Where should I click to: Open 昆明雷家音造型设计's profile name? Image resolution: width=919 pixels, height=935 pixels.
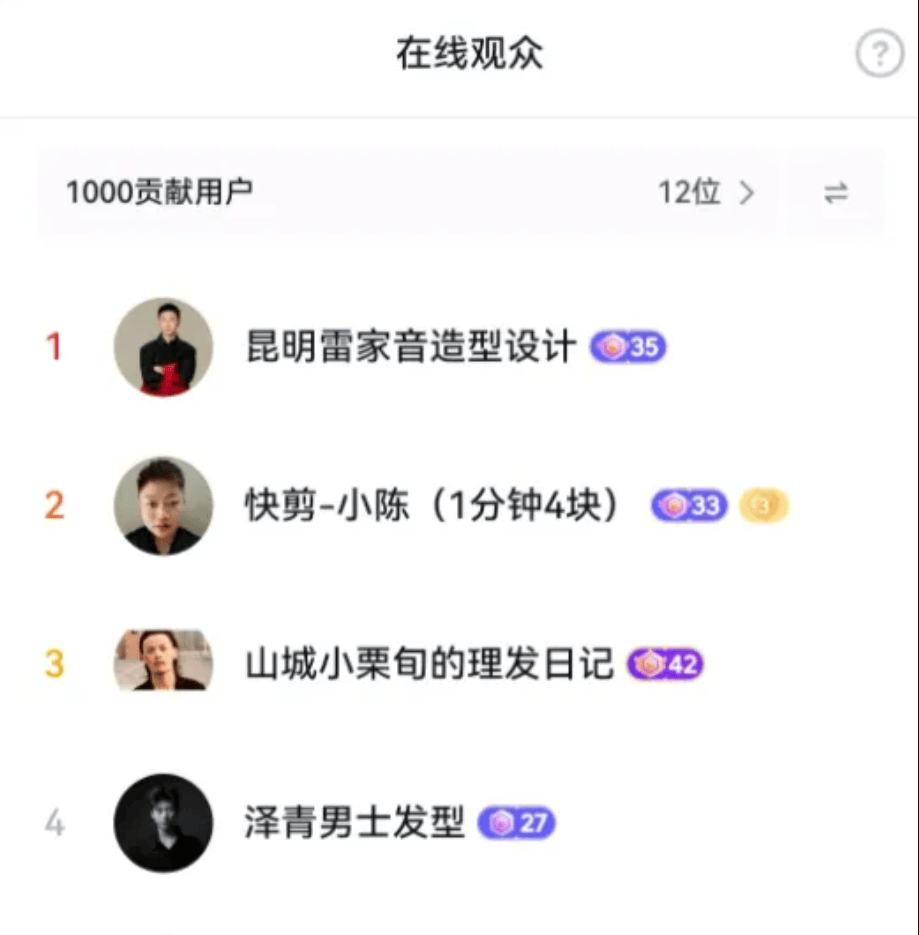pyautogui.click(x=410, y=347)
